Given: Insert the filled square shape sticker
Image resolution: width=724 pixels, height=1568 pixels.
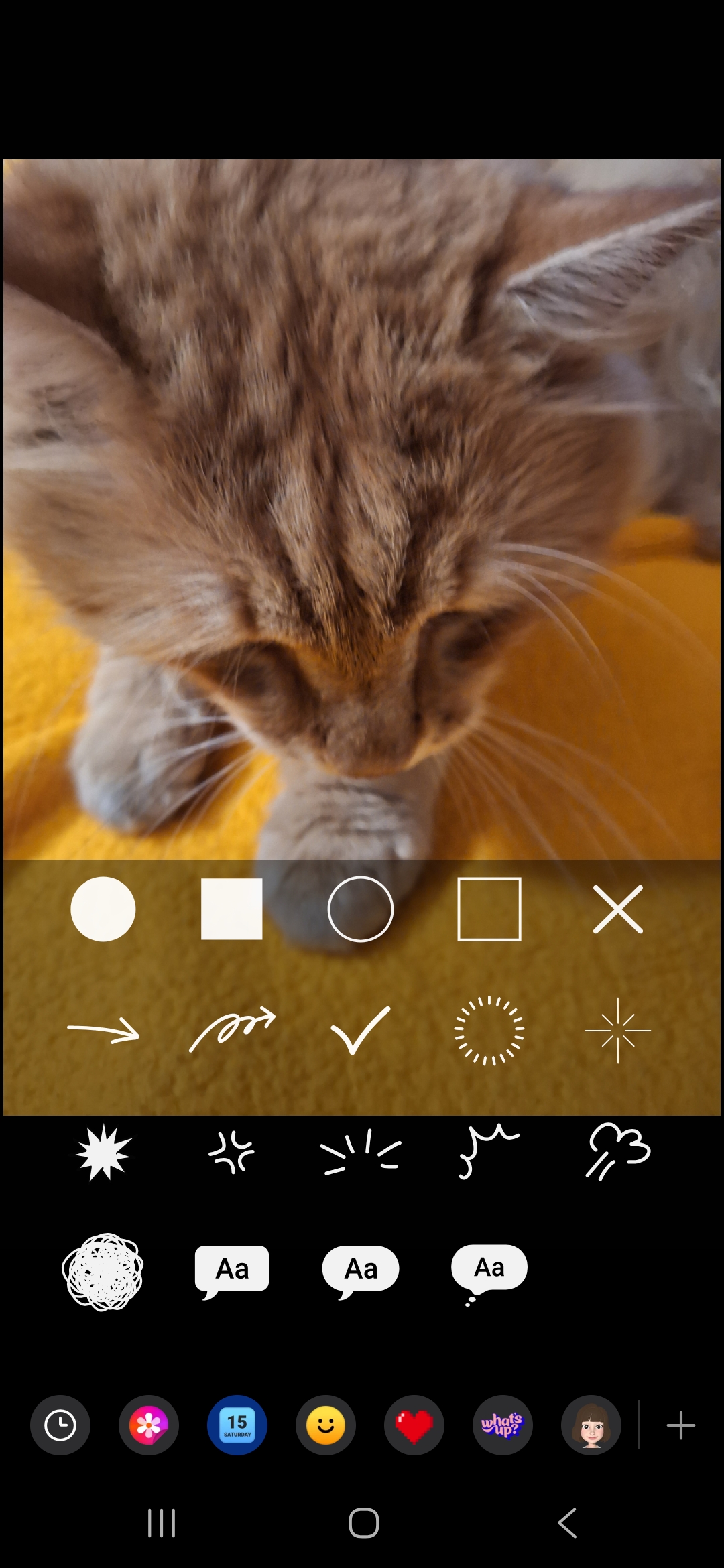Looking at the screenshot, I should pyautogui.click(x=232, y=909).
